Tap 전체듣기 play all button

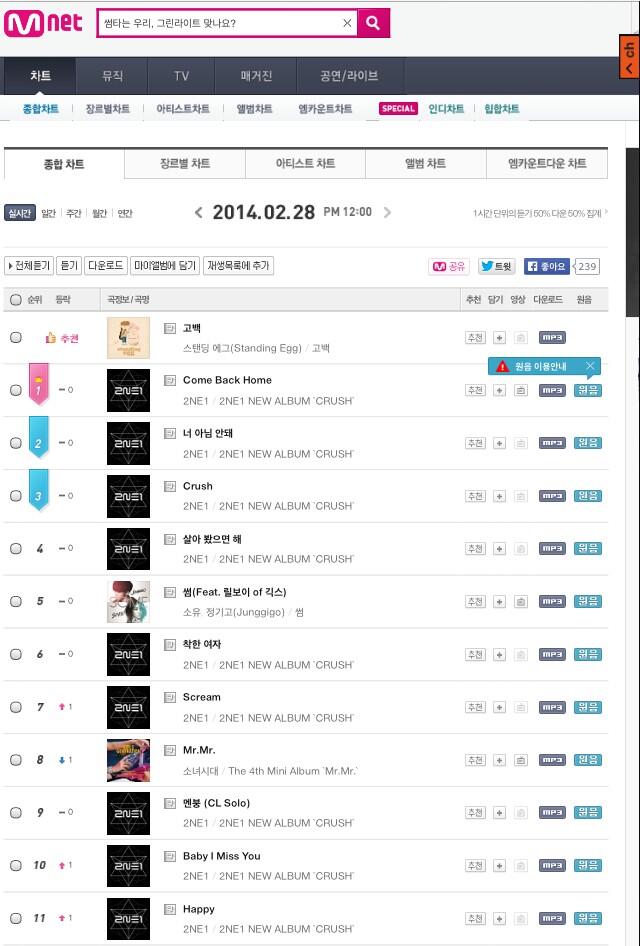(28, 266)
